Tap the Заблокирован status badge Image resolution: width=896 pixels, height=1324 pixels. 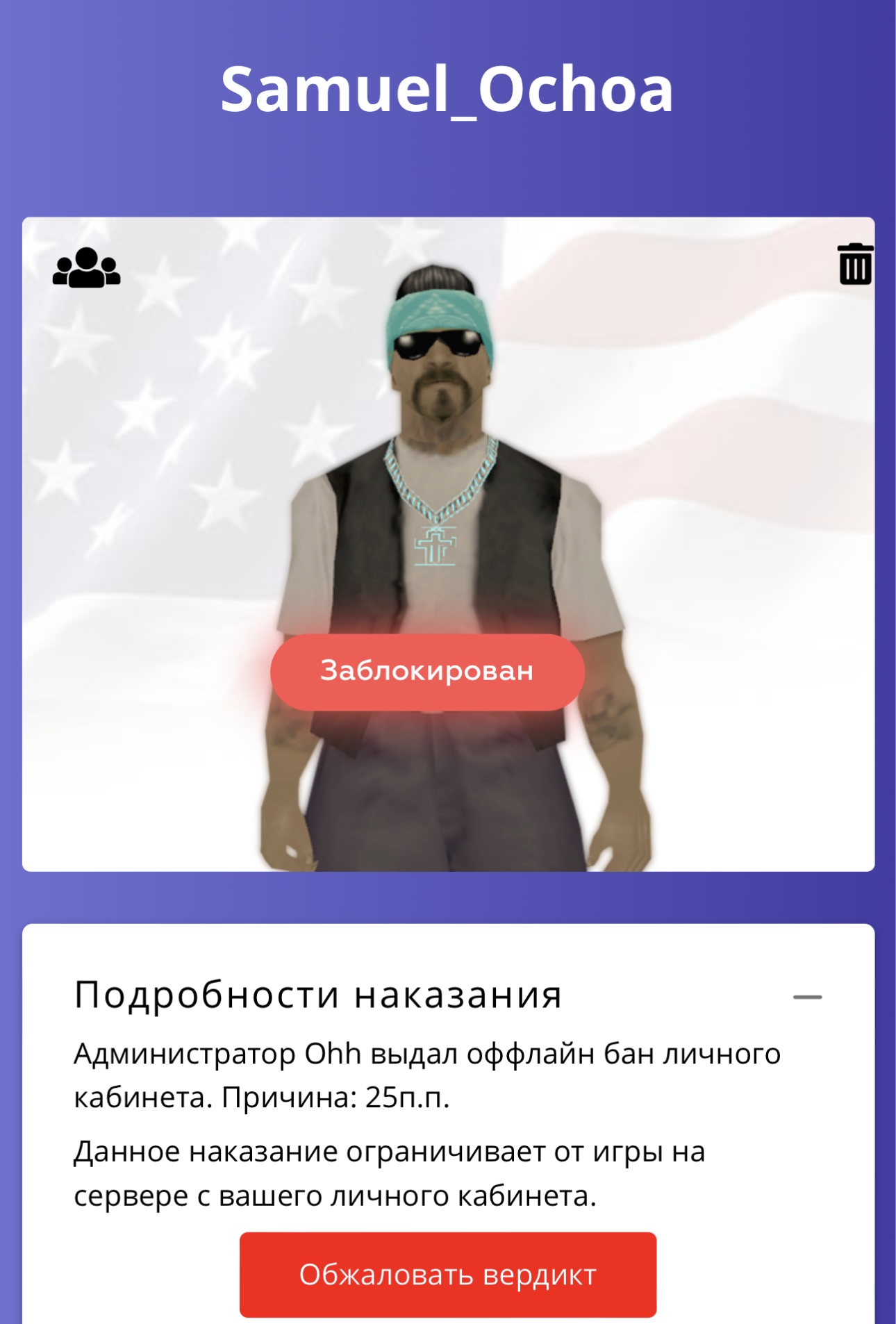click(427, 672)
